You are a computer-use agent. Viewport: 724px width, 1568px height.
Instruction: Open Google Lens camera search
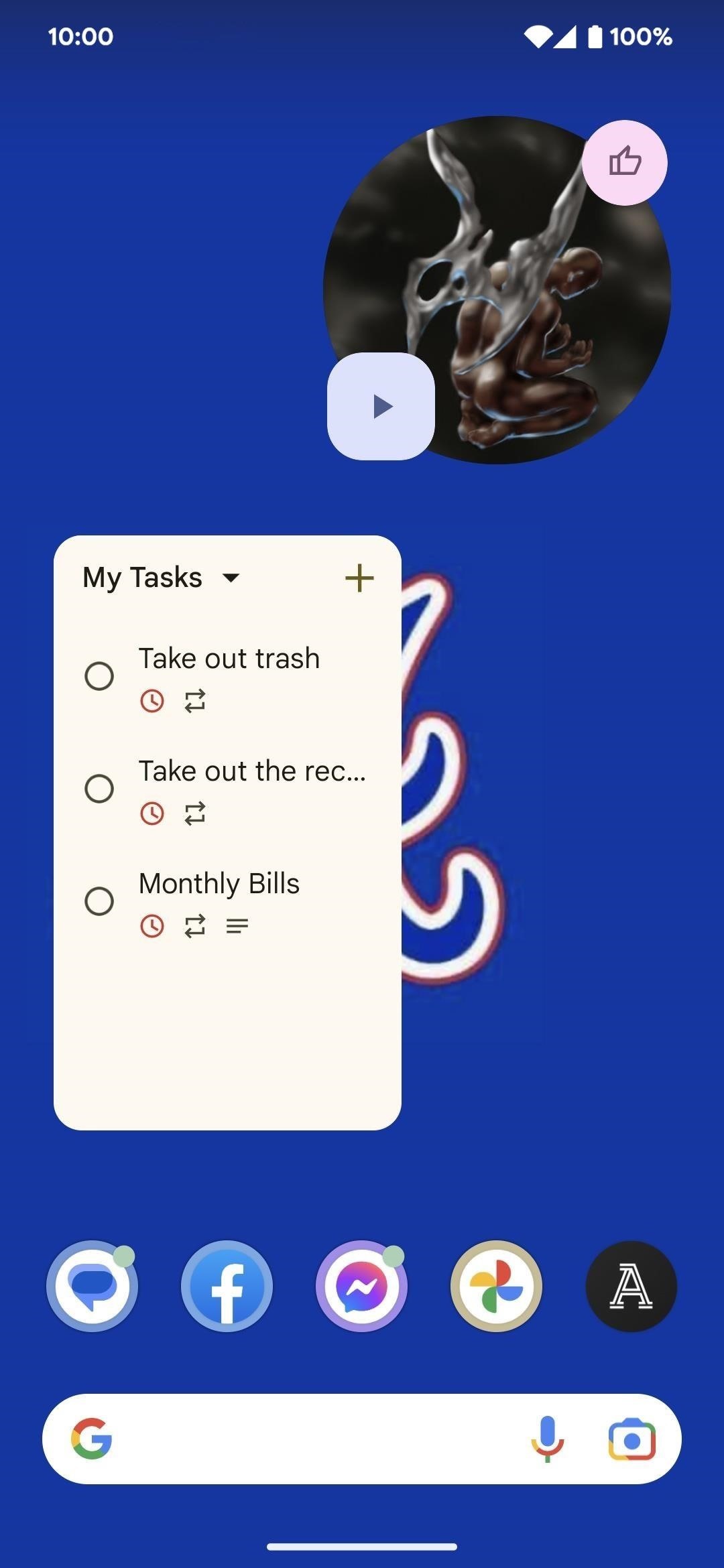pyautogui.click(x=631, y=1439)
